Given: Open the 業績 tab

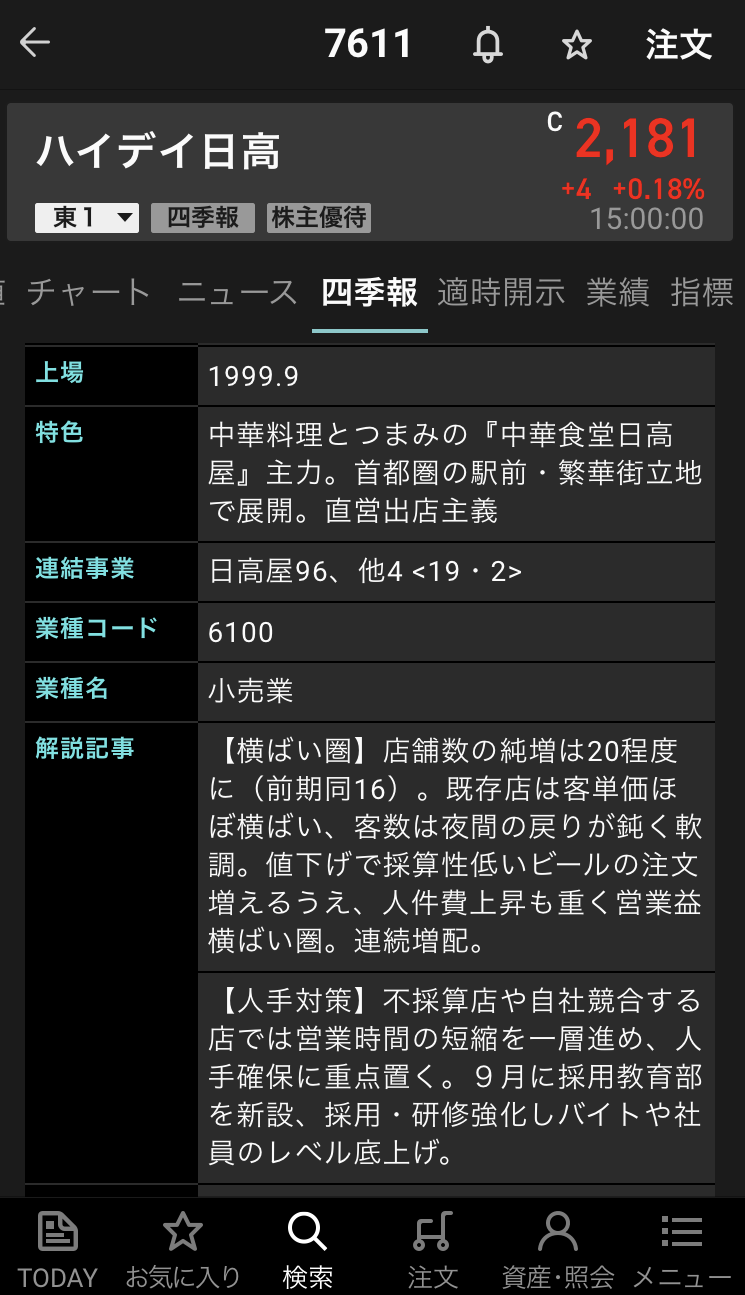Looking at the screenshot, I should point(617,292).
